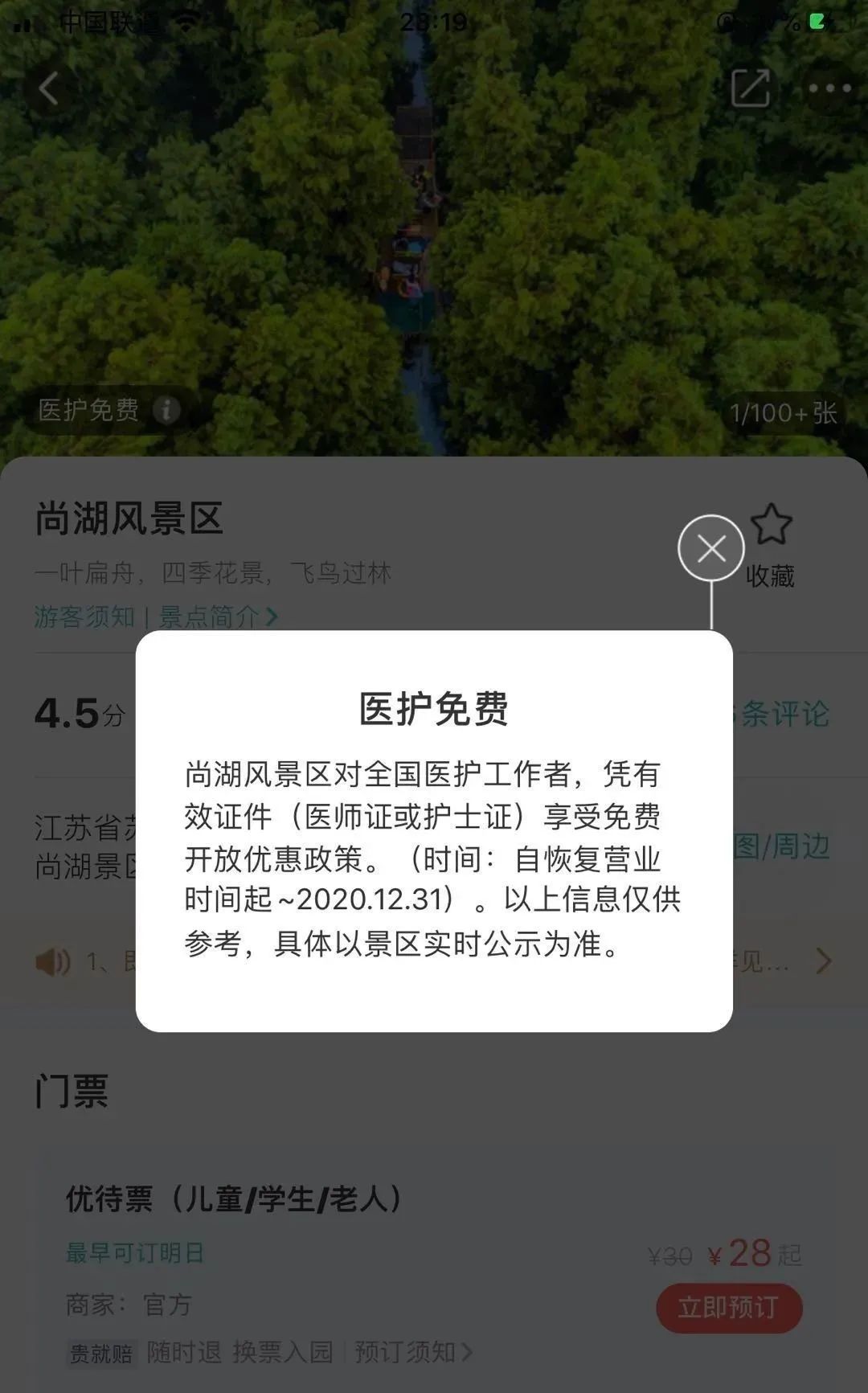Open 游客须知 visitor notice link
The width and height of the screenshot is (868, 1393).
click(x=84, y=617)
